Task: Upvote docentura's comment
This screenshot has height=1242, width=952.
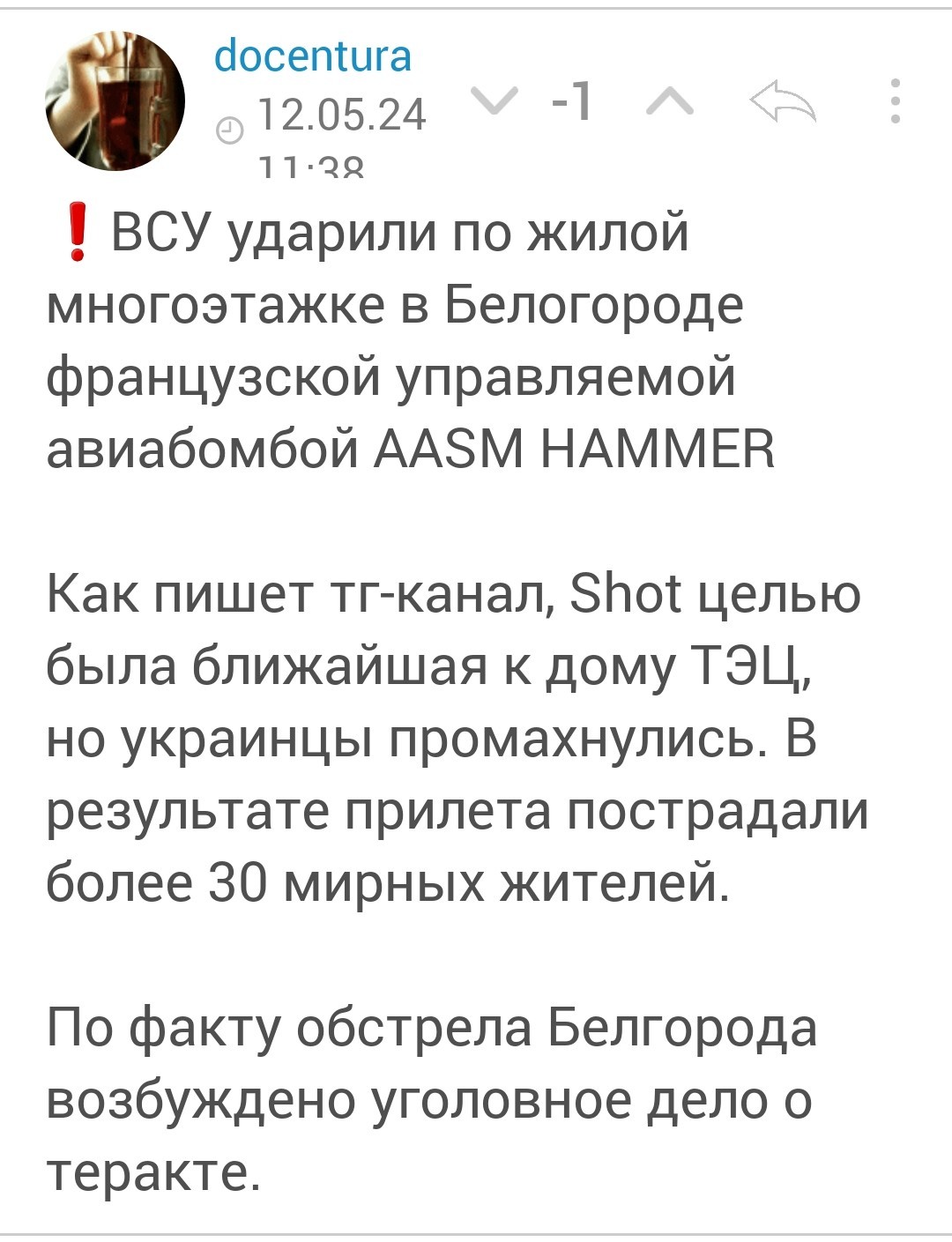Action: pos(671,104)
